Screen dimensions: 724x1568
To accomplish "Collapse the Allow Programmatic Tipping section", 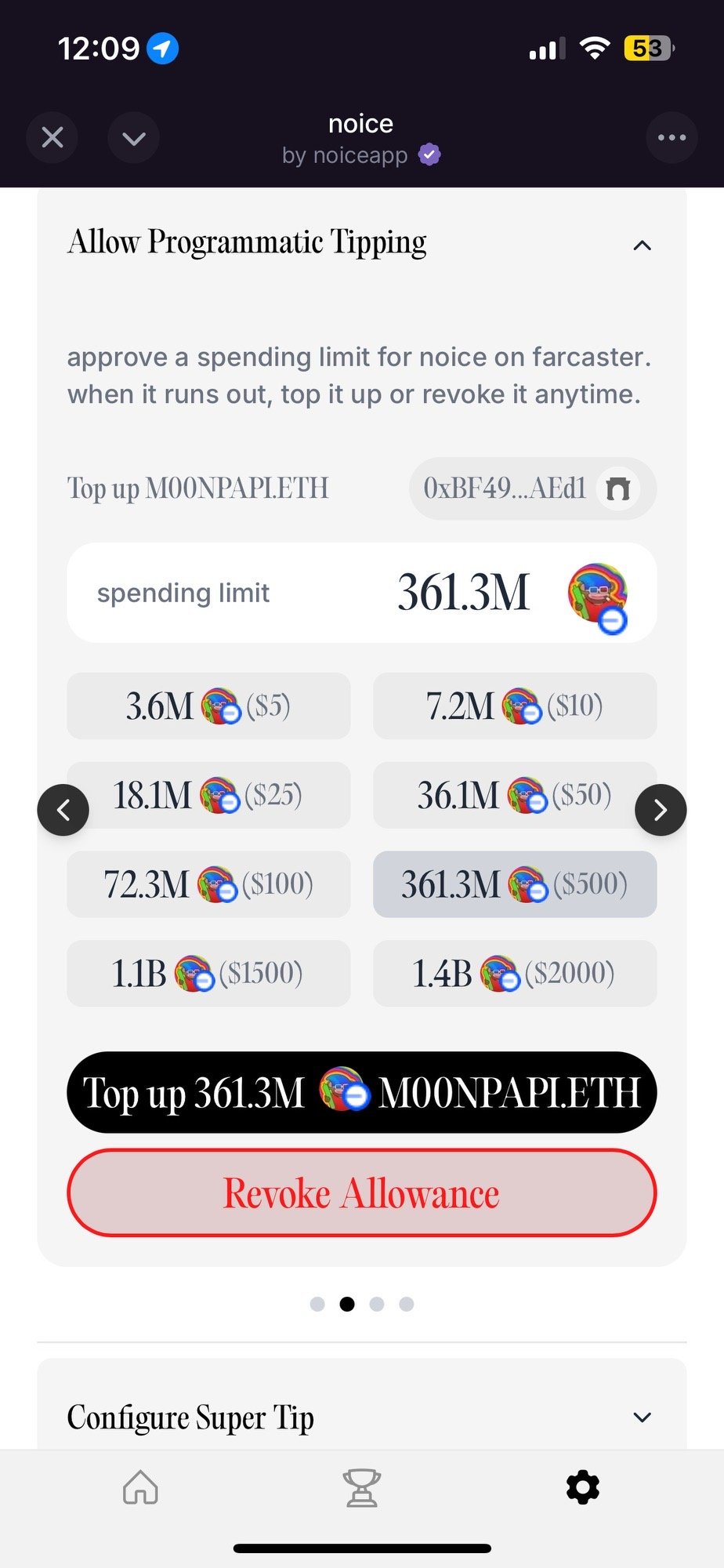I will [642, 245].
